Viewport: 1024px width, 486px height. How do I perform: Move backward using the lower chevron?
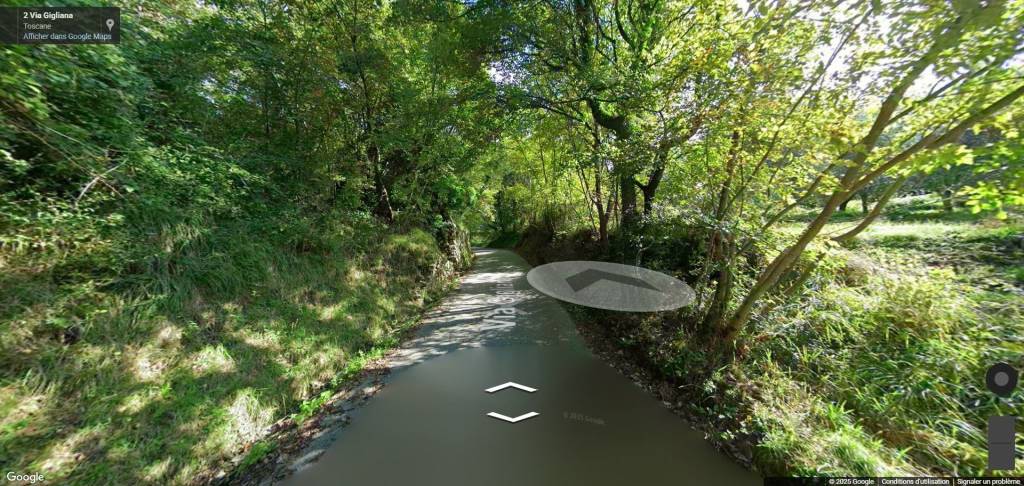point(512,416)
